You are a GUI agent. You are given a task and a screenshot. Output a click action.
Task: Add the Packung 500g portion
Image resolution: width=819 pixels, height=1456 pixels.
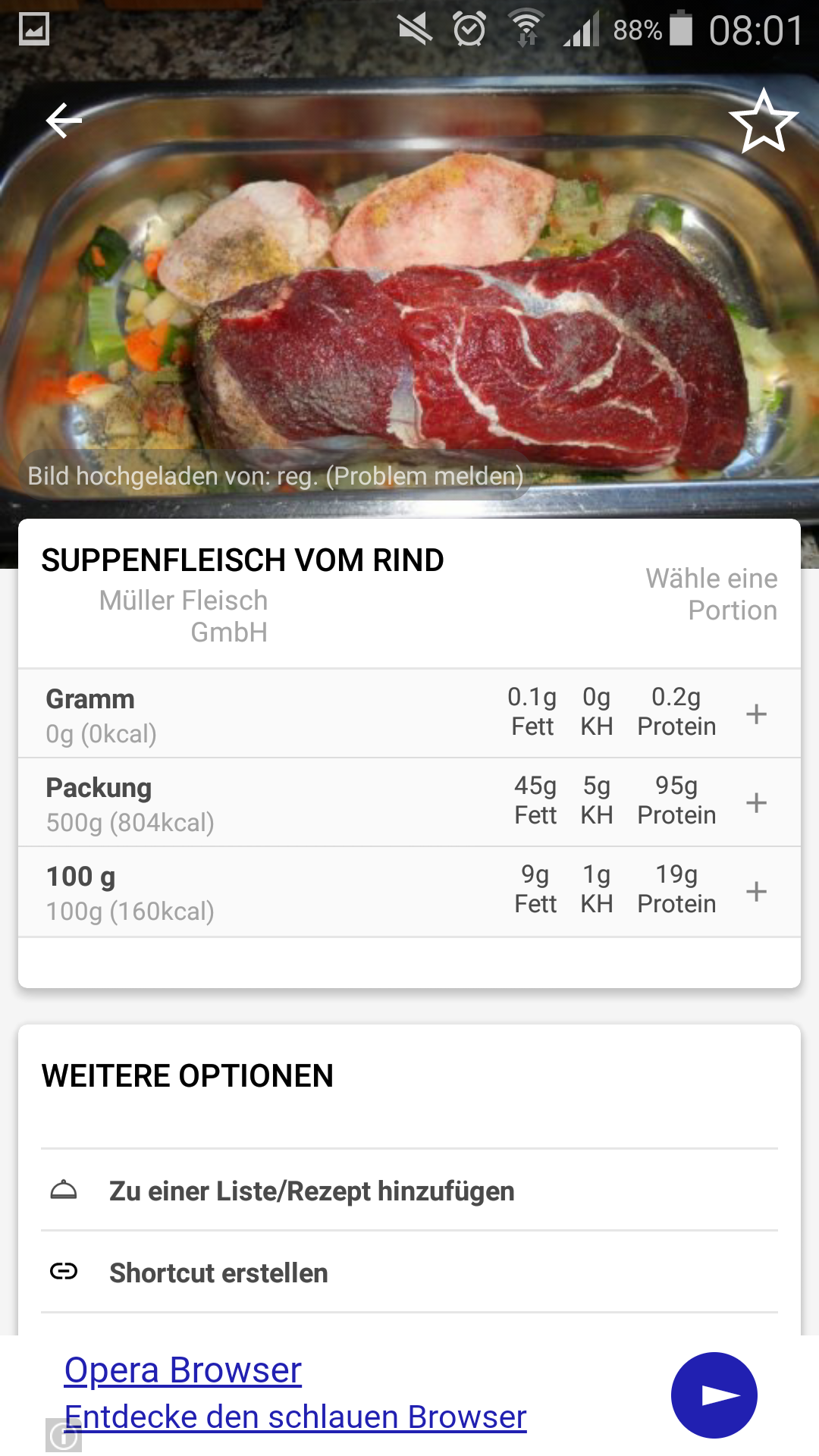(x=756, y=802)
